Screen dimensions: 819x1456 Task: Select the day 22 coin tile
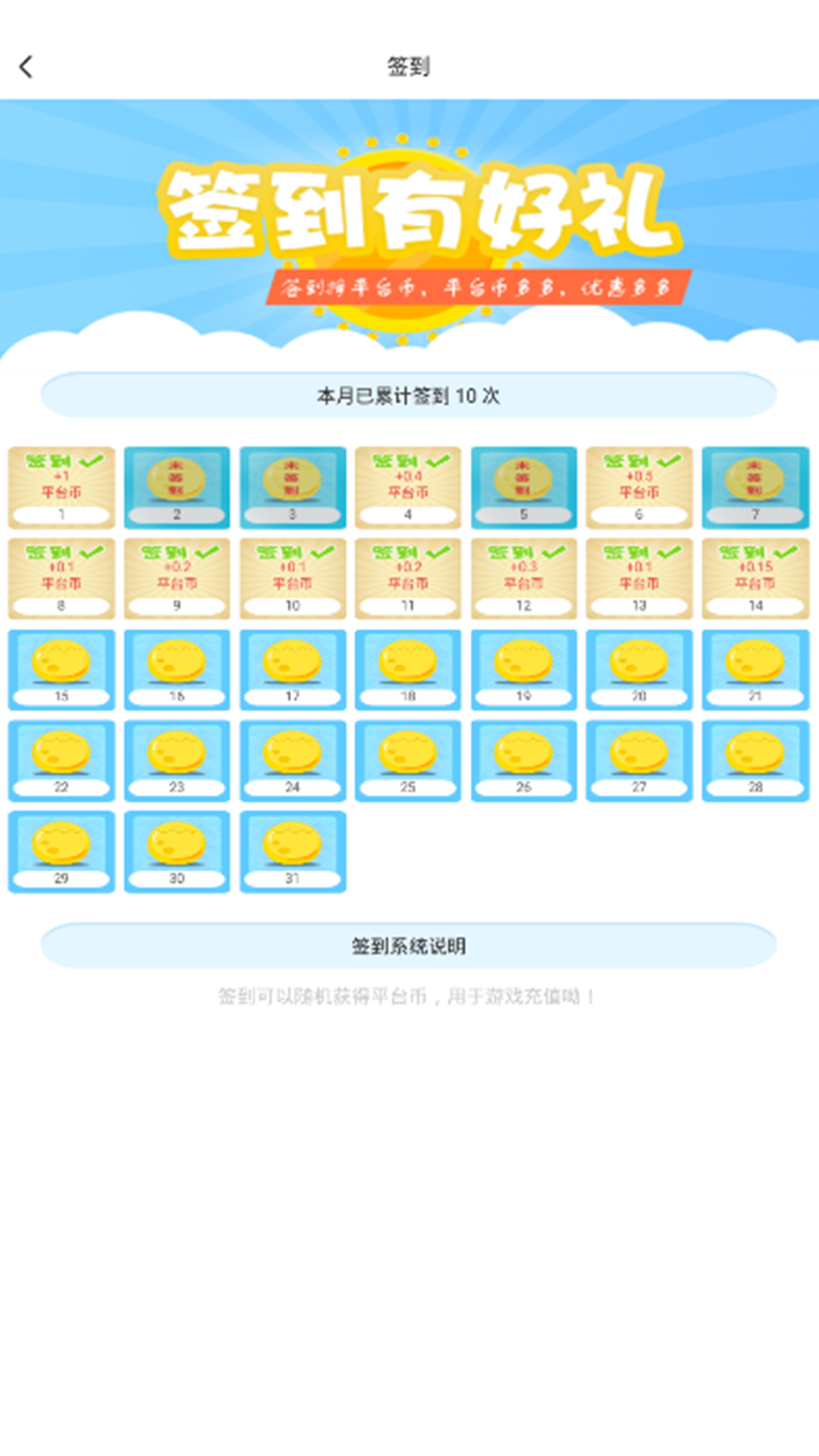(x=61, y=760)
